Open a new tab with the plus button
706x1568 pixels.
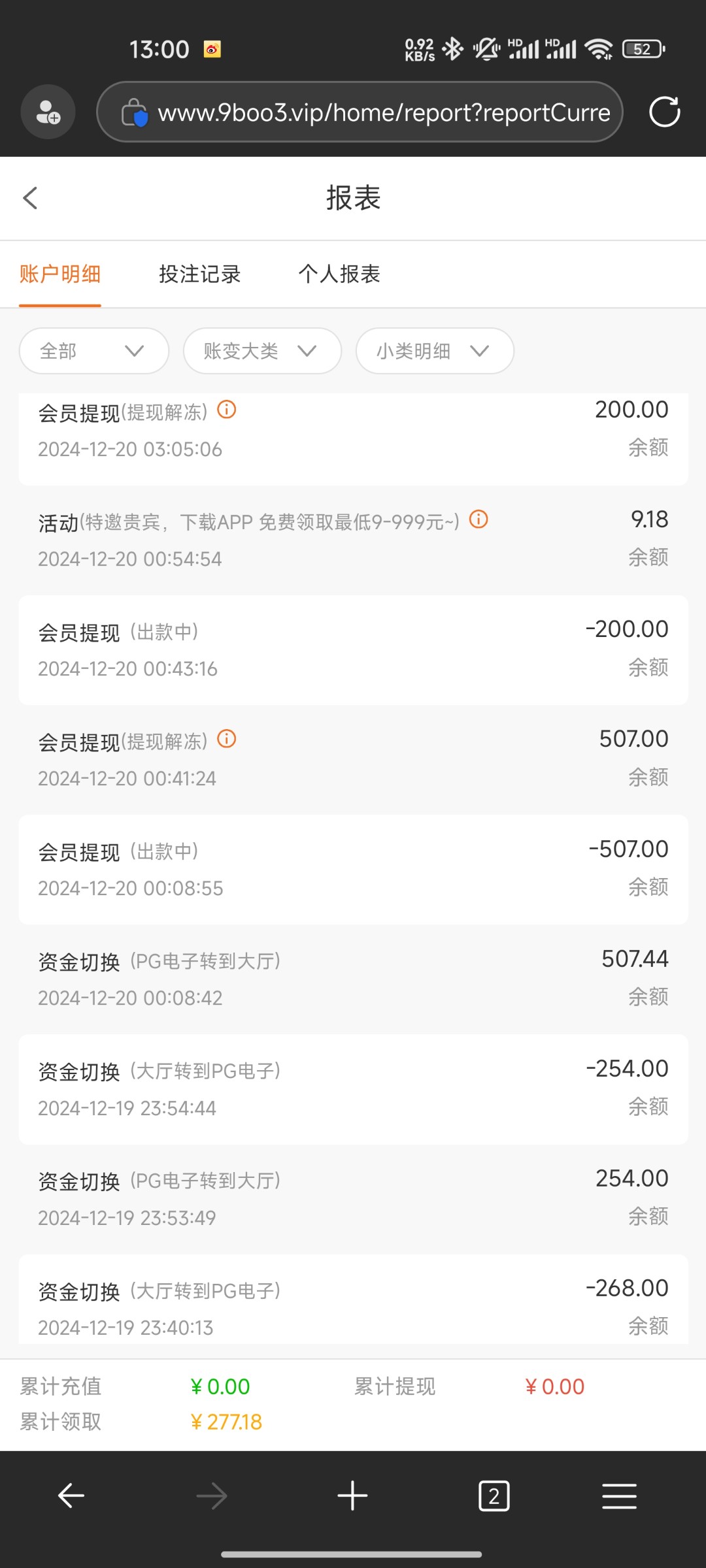352,1495
